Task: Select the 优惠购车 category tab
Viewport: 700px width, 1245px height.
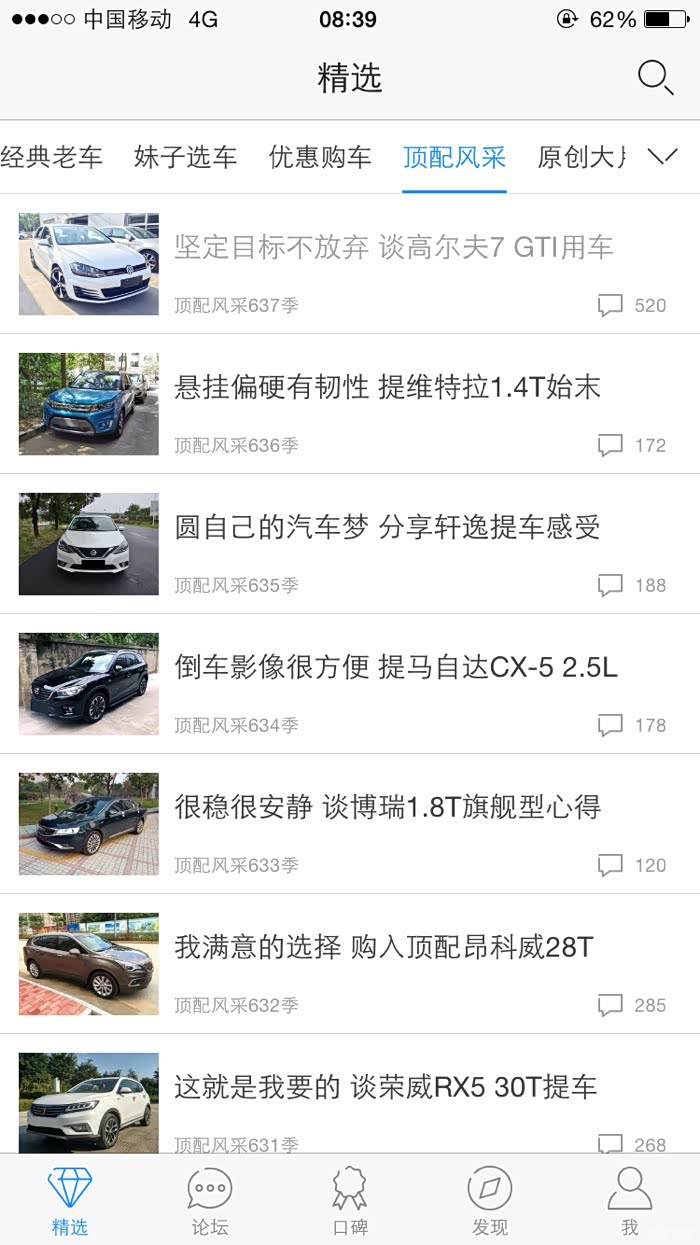Action: click(320, 157)
